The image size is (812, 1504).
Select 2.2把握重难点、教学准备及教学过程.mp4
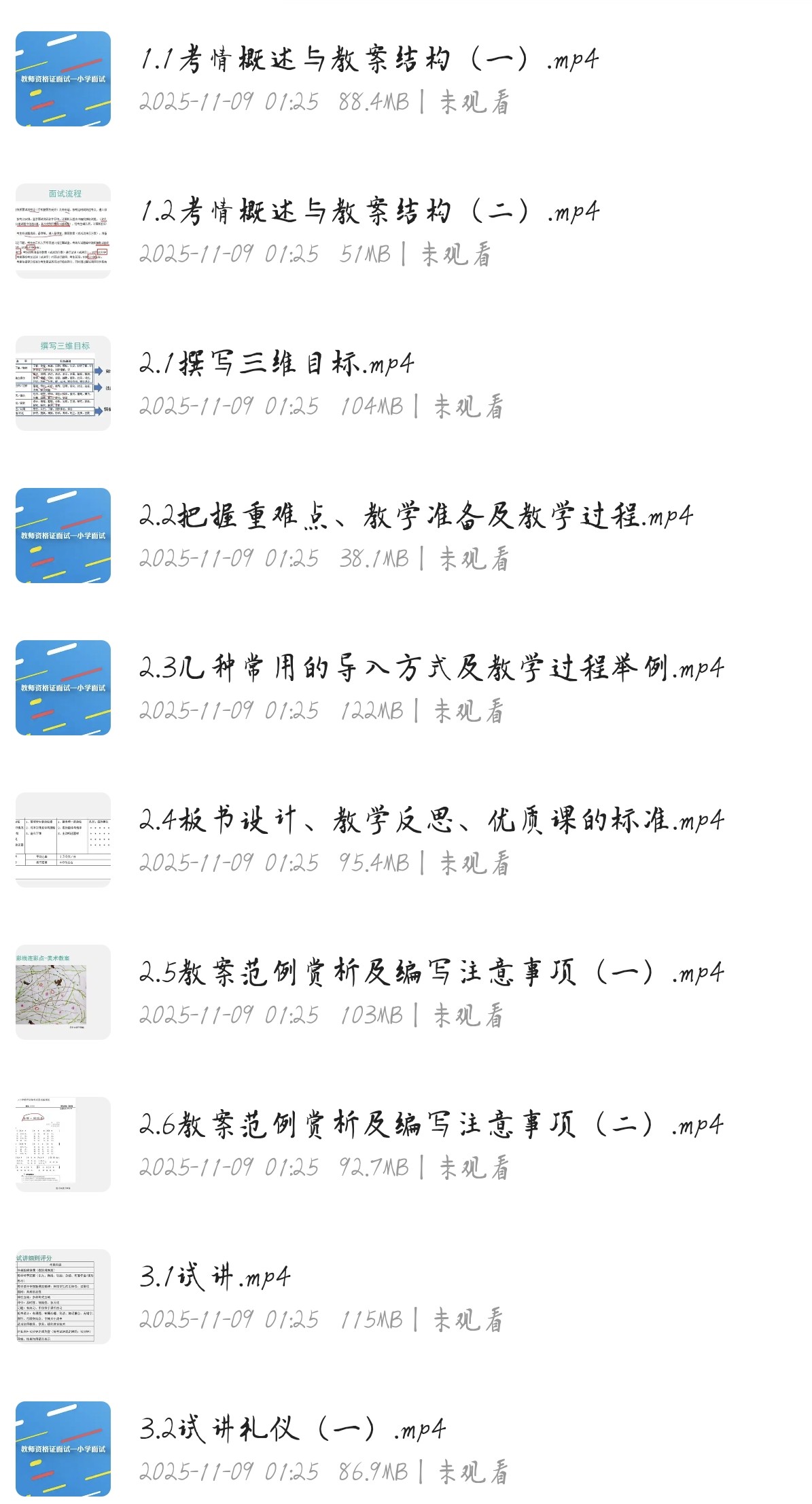click(416, 517)
